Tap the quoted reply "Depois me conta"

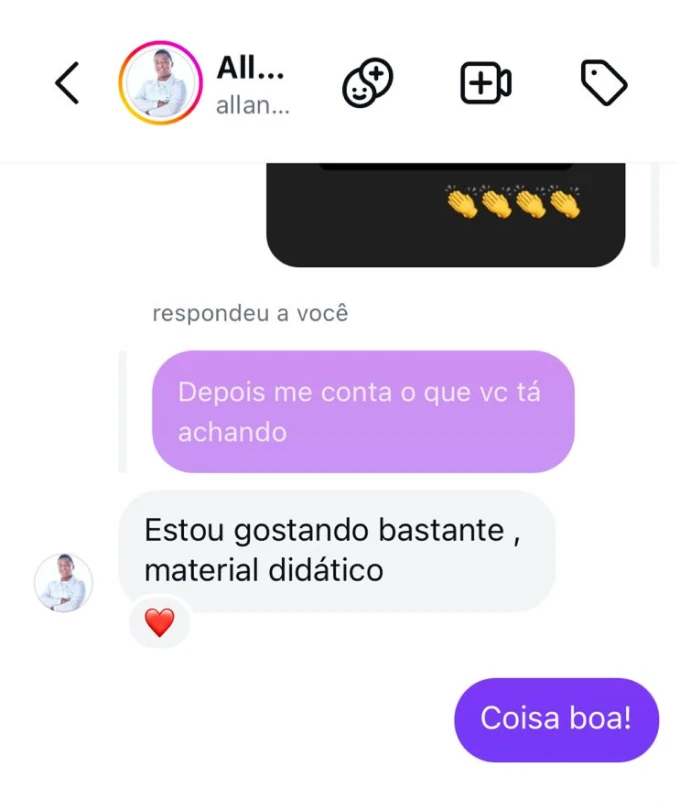click(x=362, y=411)
